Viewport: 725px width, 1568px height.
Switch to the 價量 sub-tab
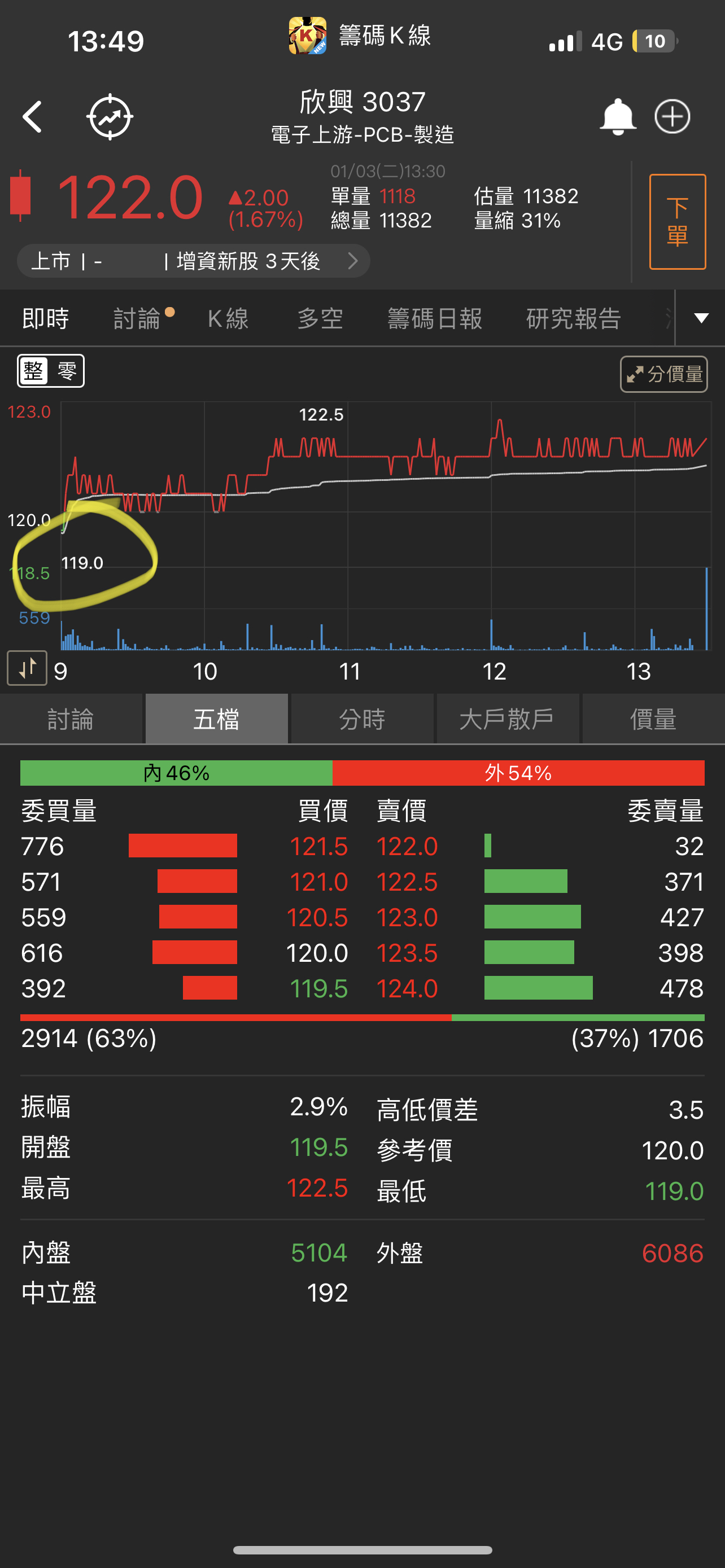[x=653, y=720]
